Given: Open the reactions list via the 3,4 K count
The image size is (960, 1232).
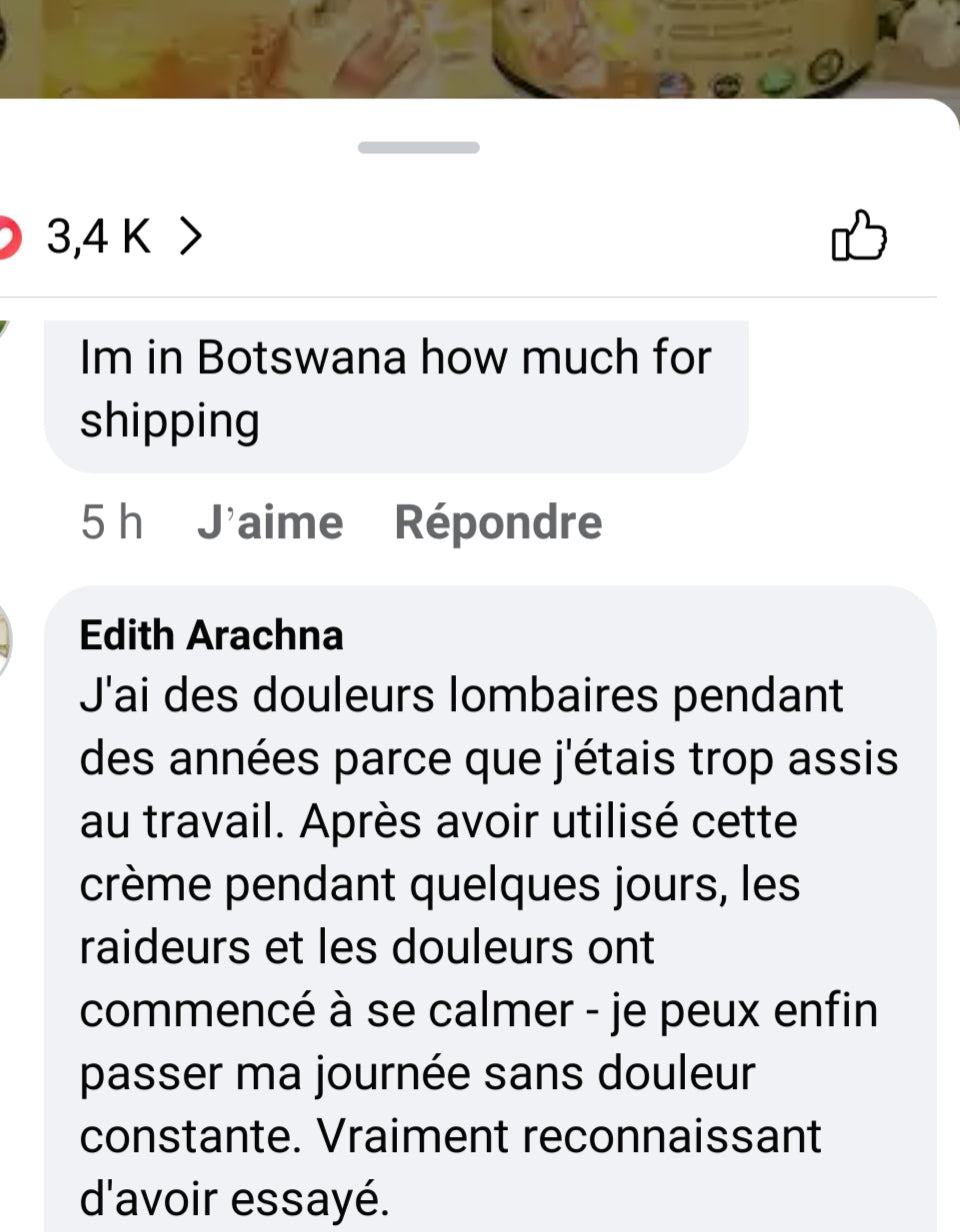Looking at the screenshot, I should tap(97, 237).
